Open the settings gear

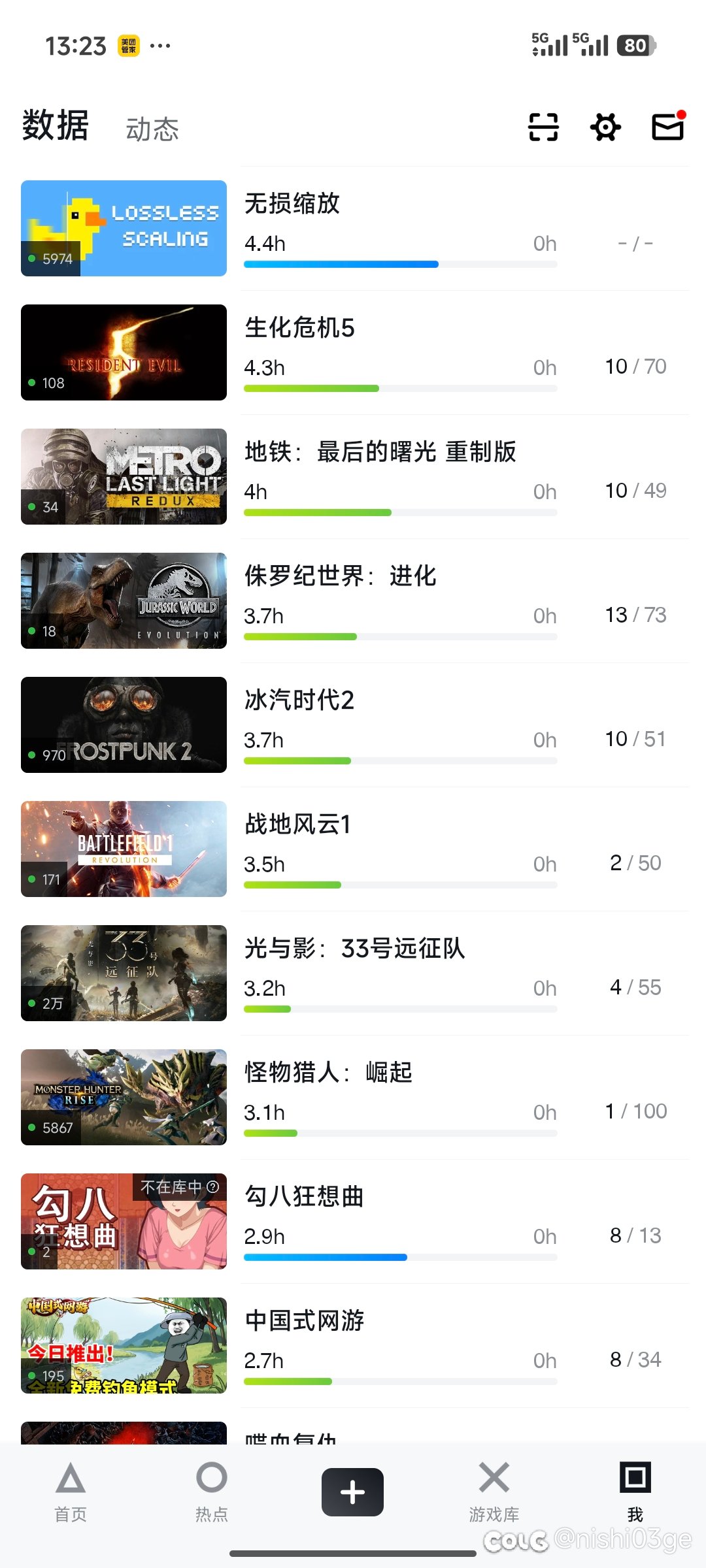(x=605, y=127)
